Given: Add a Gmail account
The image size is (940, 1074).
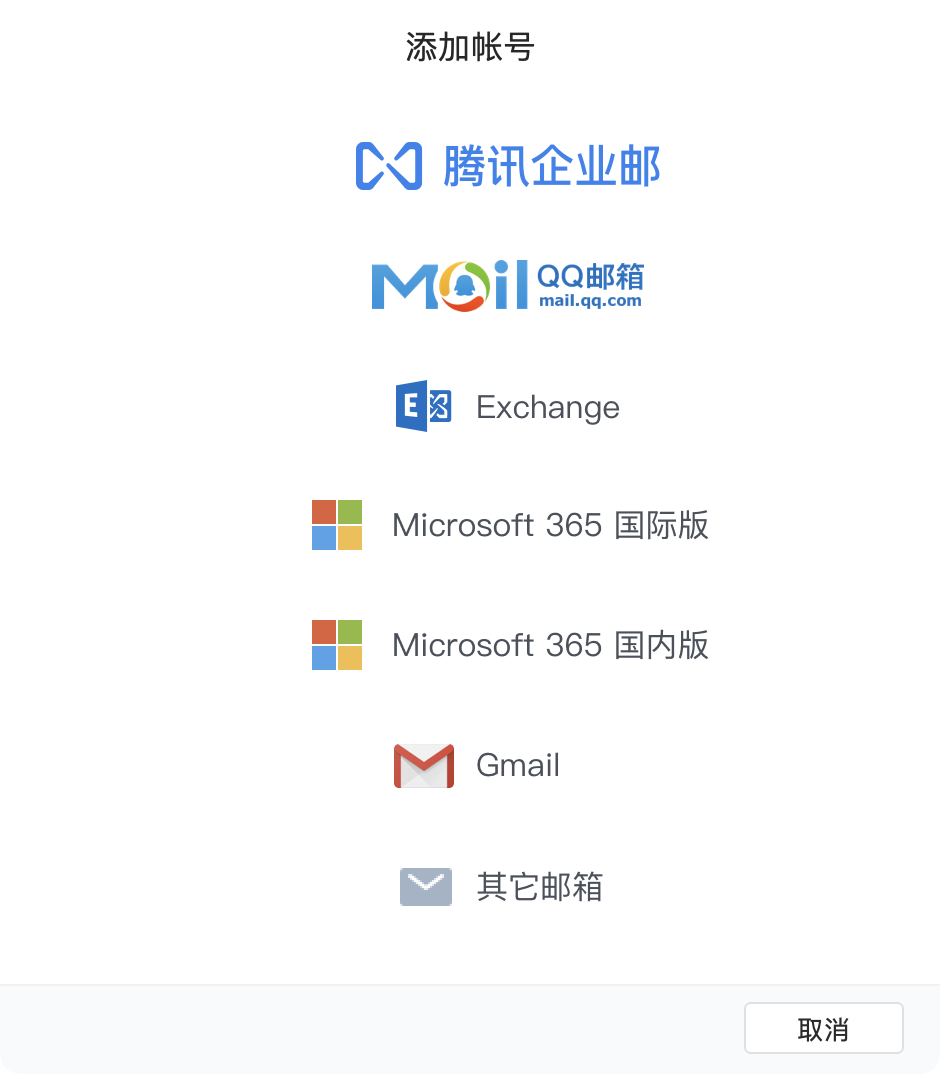Looking at the screenshot, I should (478, 766).
